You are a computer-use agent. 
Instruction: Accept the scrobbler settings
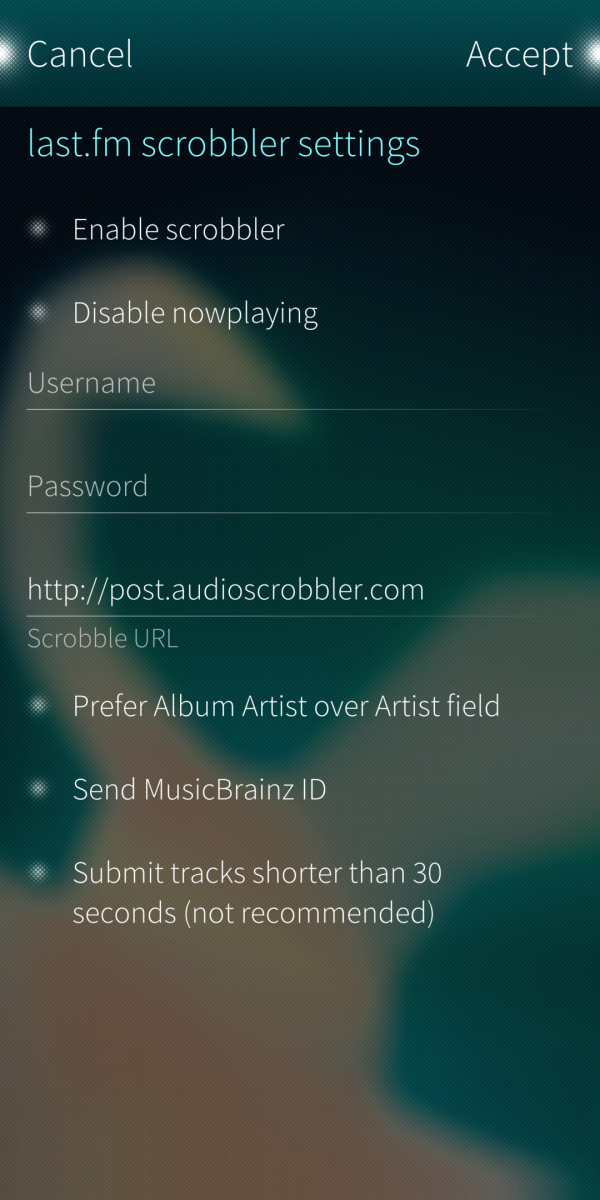(519, 55)
